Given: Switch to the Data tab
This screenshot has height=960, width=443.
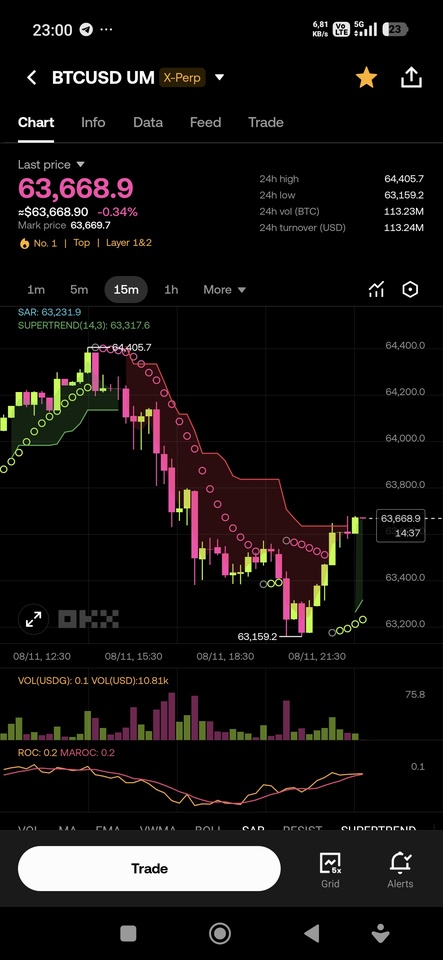Looking at the screenshot, I should pos(148,122).
